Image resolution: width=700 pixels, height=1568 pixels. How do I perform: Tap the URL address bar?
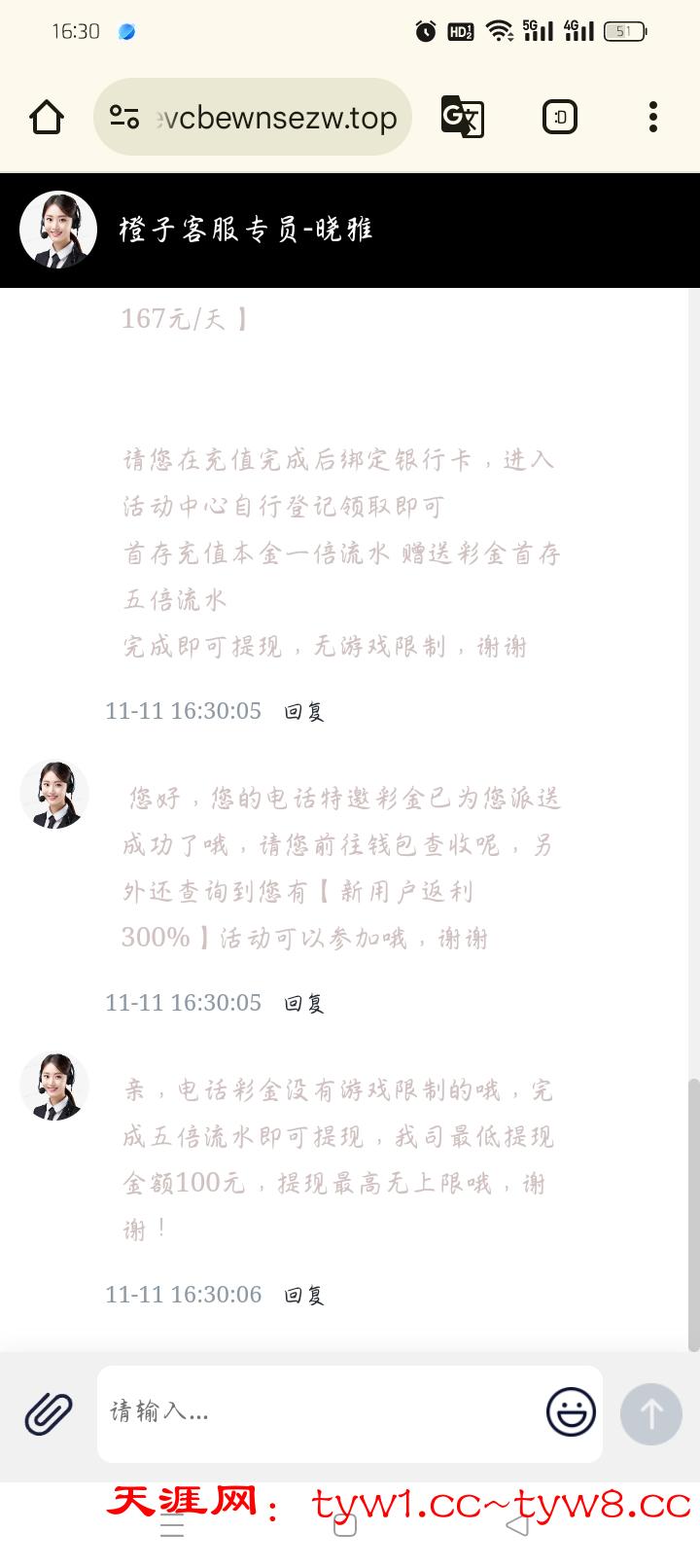click(x=277, y=118)
